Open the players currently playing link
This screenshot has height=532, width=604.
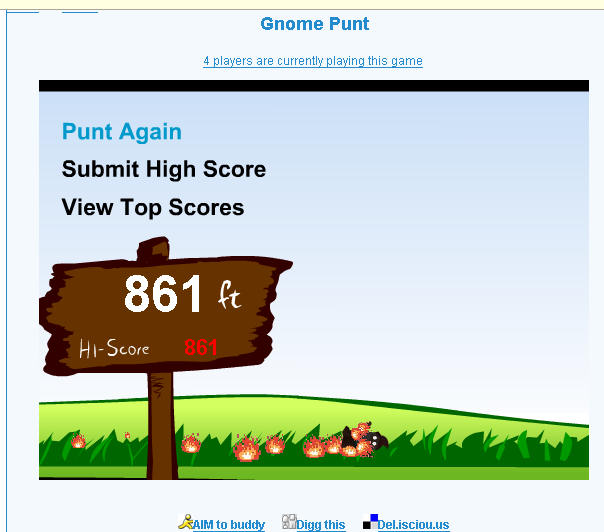313,61
